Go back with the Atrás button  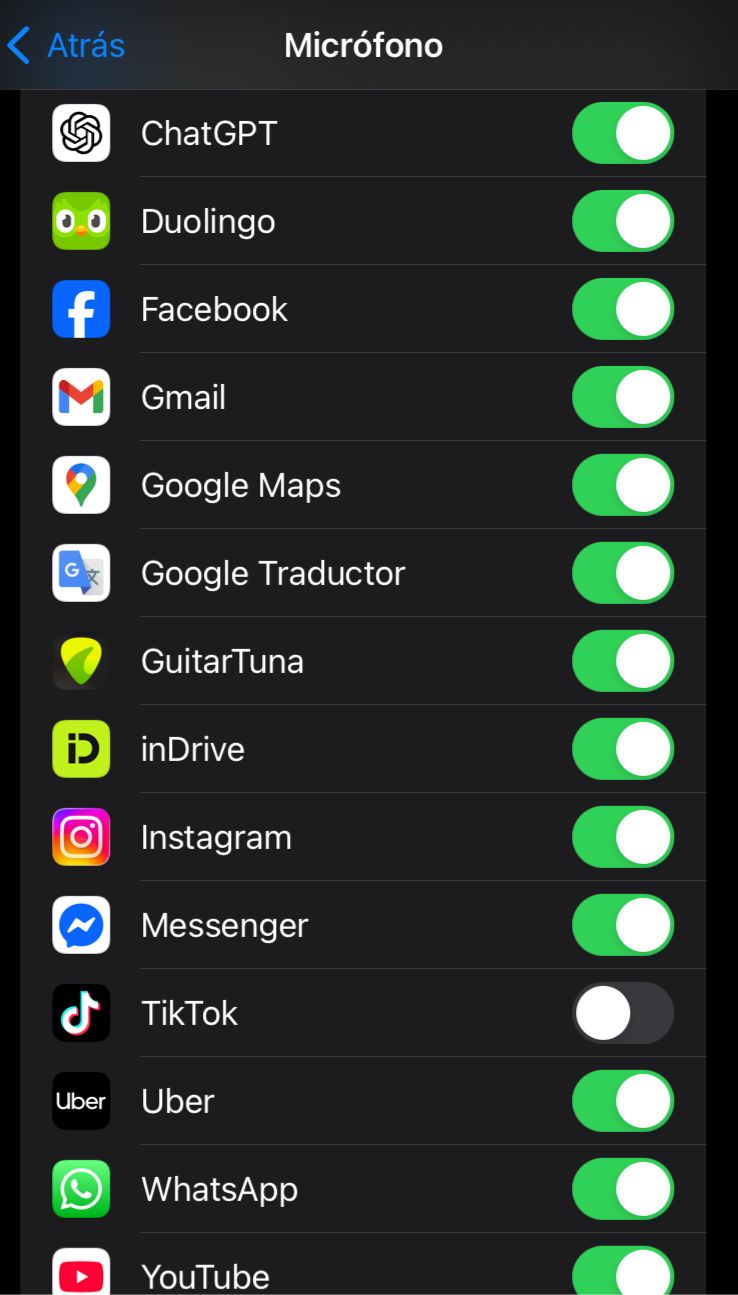(x=66, y=46)
